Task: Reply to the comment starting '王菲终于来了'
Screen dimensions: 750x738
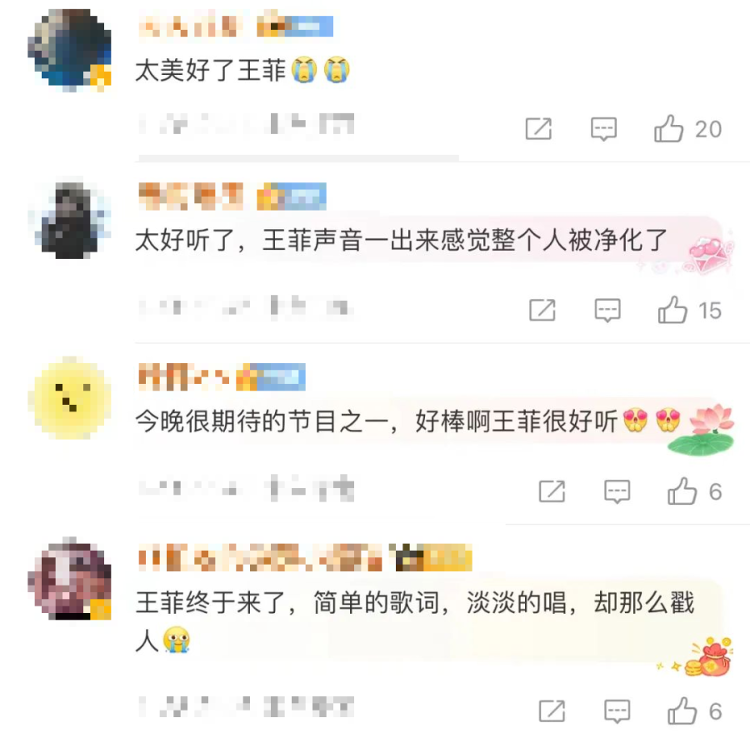Action: tap(617, 711)
